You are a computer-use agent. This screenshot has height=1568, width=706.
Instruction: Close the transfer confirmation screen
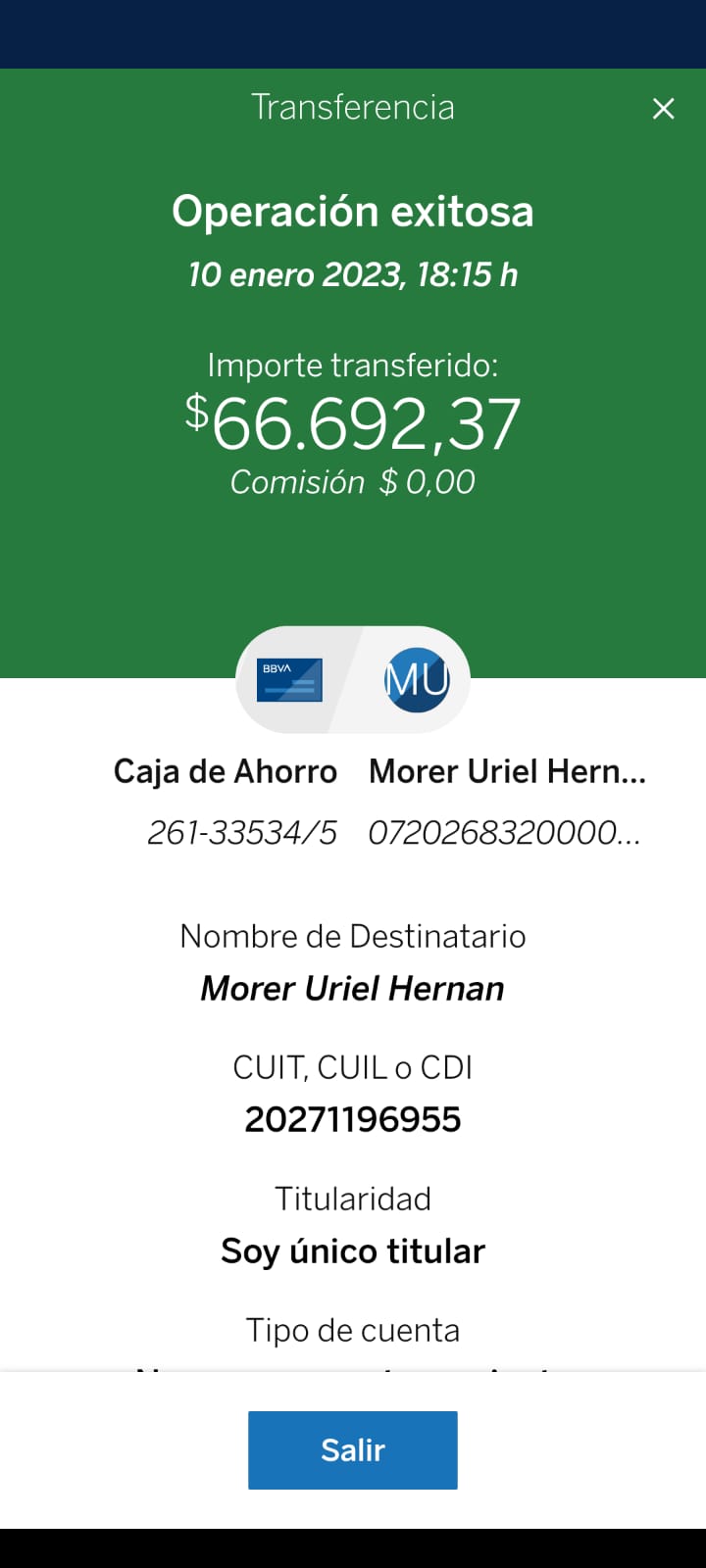tap(664, 109)
